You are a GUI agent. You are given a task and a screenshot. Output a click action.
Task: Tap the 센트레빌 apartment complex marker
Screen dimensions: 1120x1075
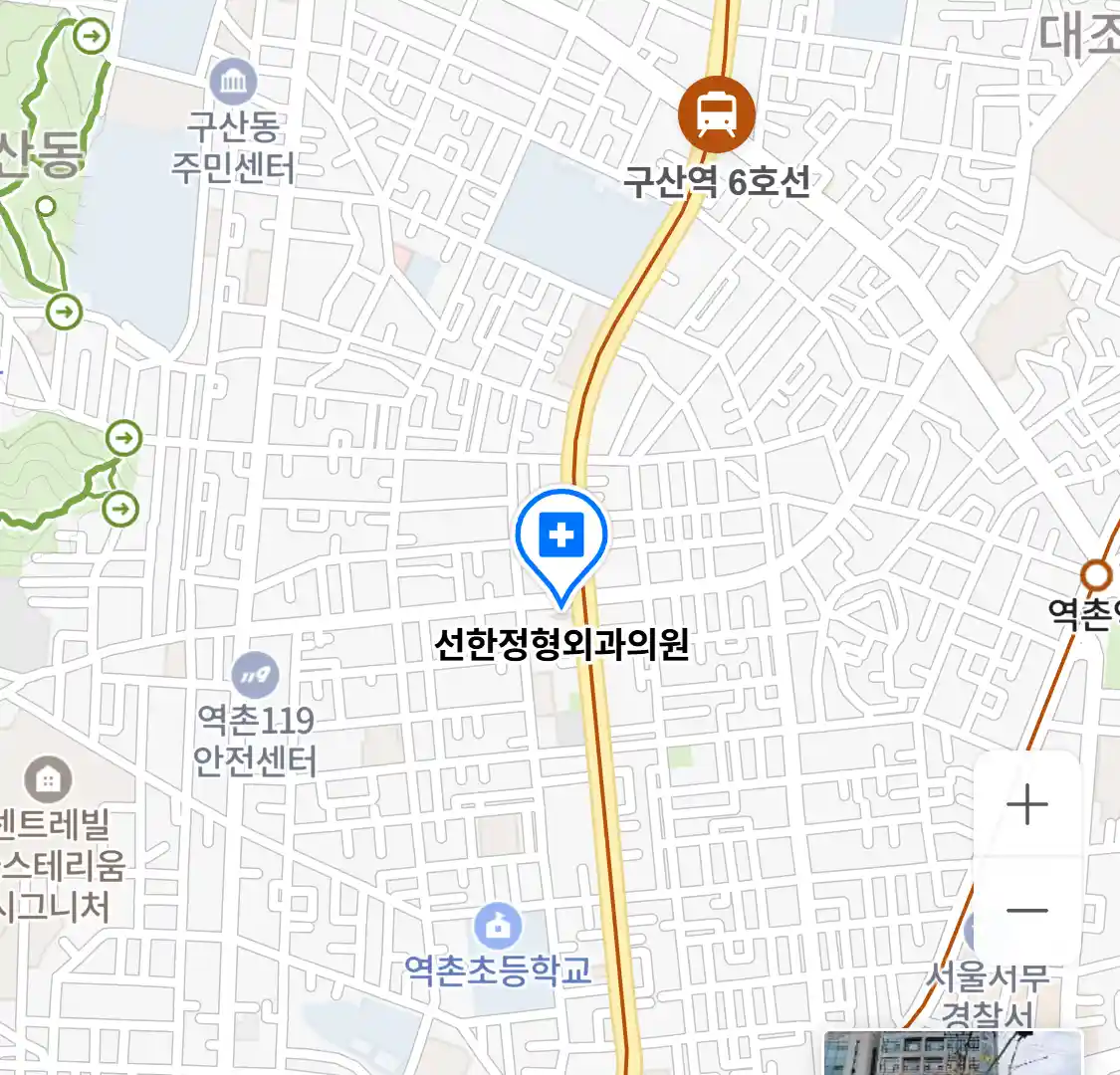coord(47,778)
